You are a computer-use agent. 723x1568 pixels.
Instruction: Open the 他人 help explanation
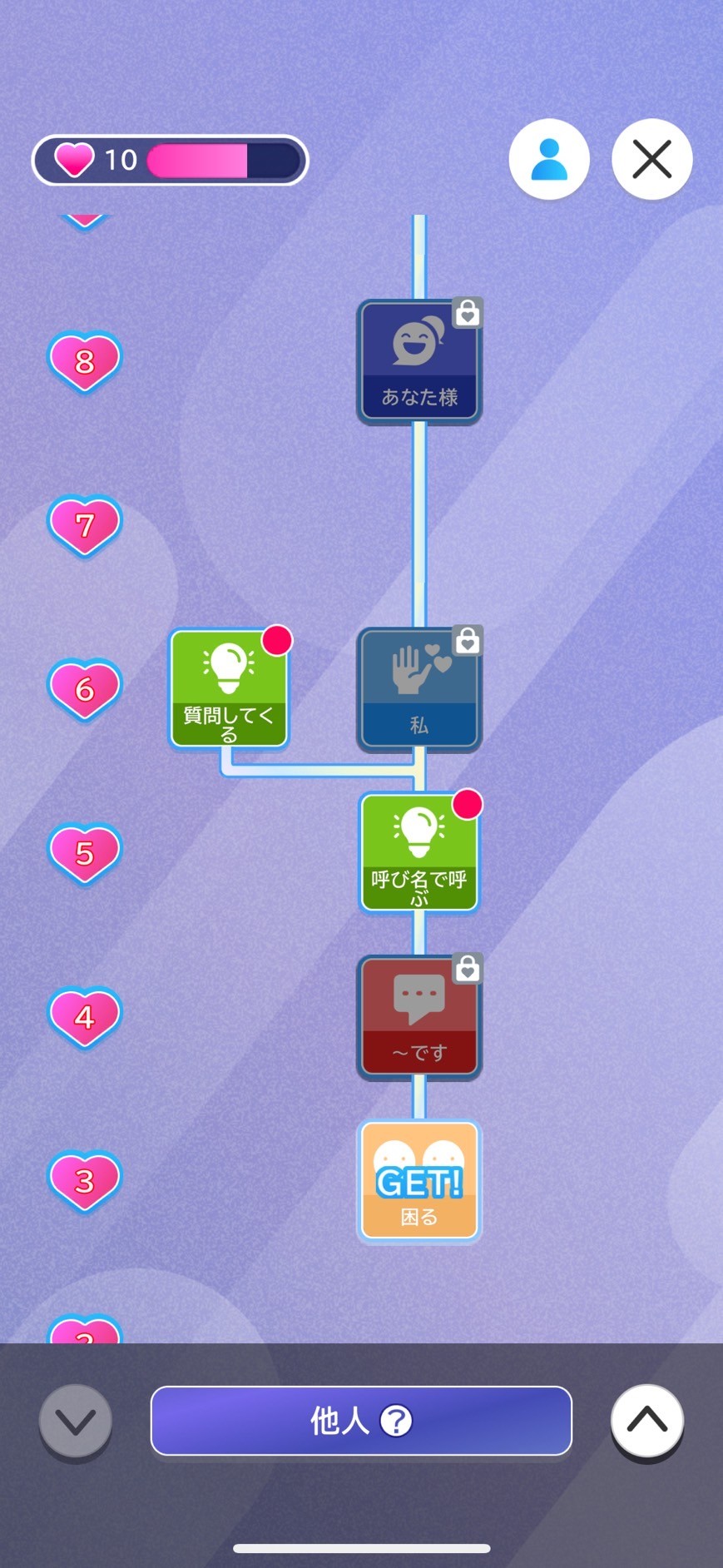(396, 1421)
